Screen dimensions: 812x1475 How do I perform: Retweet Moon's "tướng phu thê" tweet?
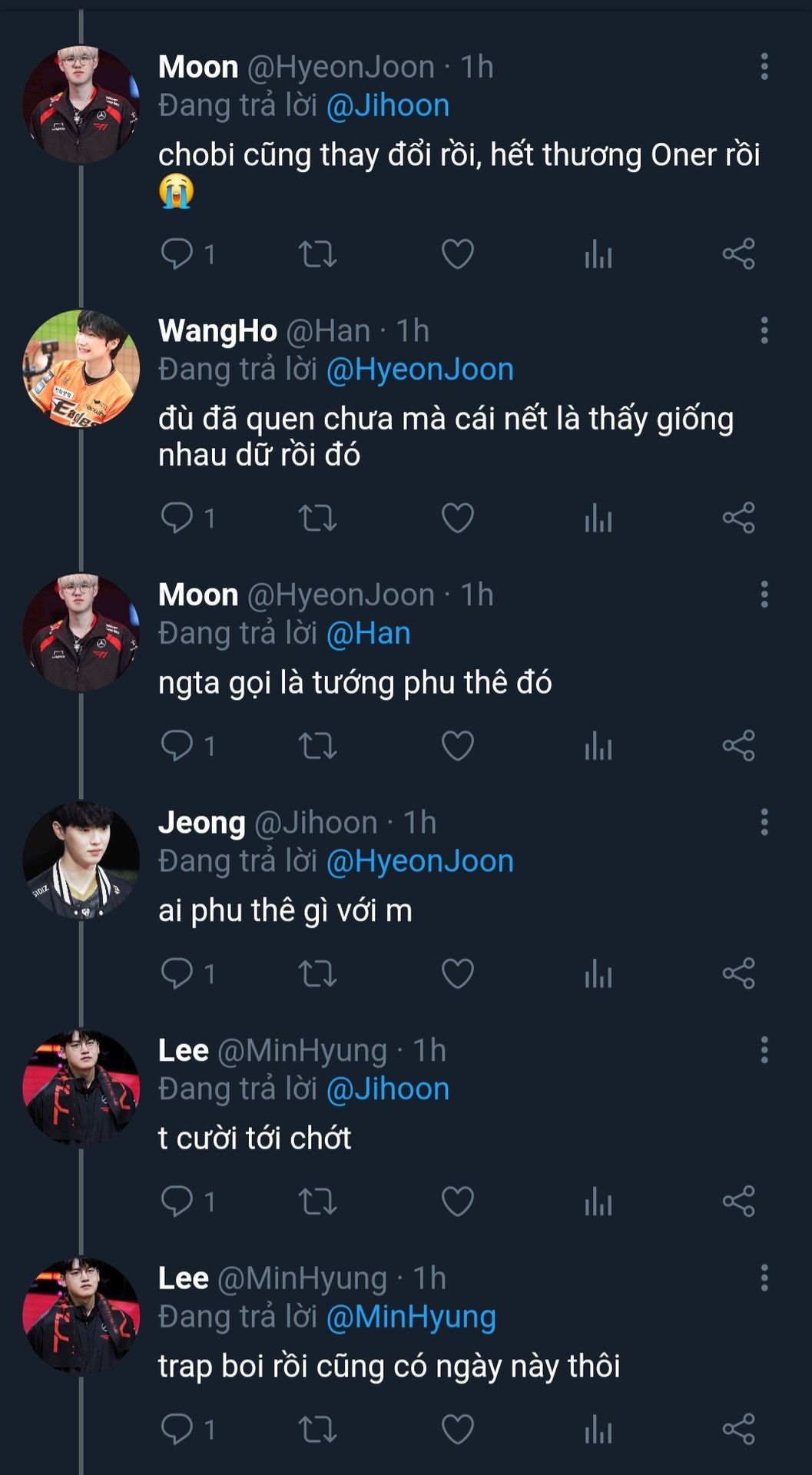pos(317,745)
